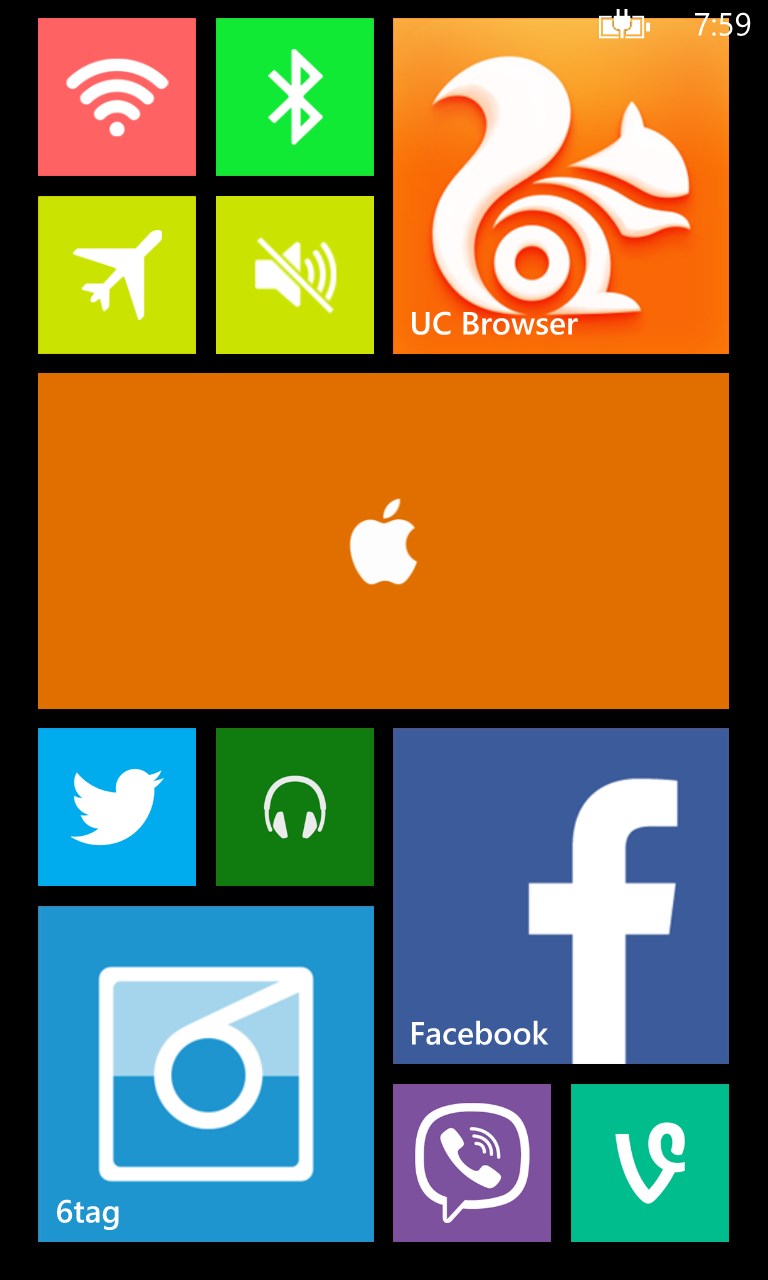768x1280 pixels.
Task: Open the Vine tile
Action: click(x=650, y=1163)
